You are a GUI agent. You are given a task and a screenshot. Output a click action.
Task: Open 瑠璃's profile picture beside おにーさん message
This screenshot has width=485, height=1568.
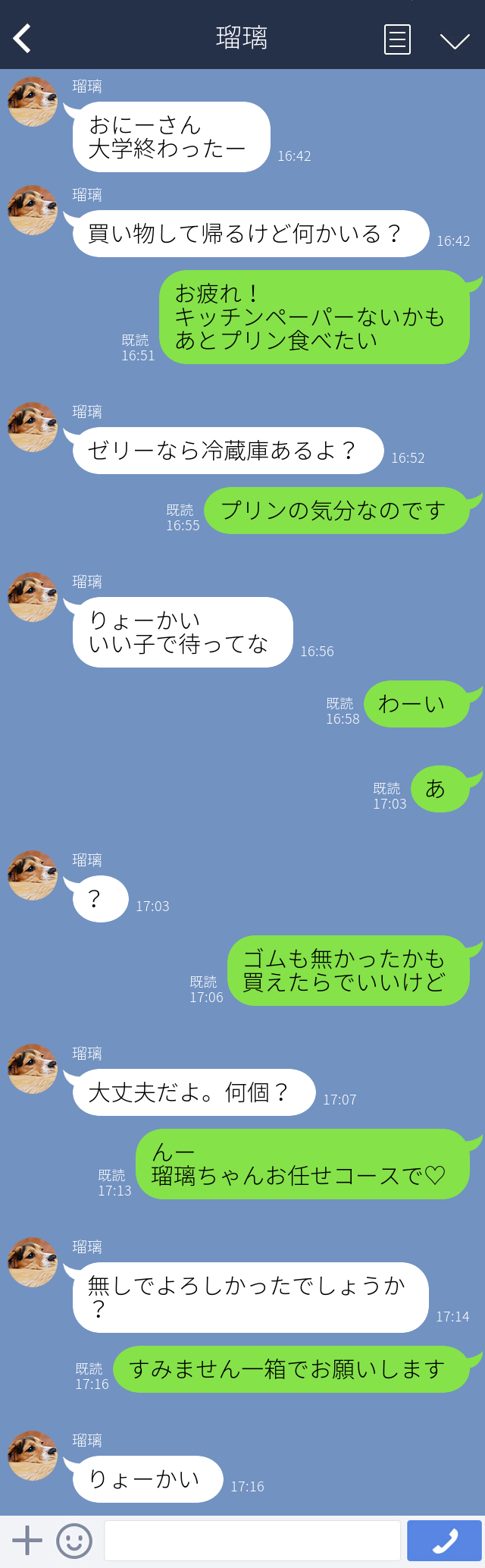pyautogui.click(x=33, y=102)
